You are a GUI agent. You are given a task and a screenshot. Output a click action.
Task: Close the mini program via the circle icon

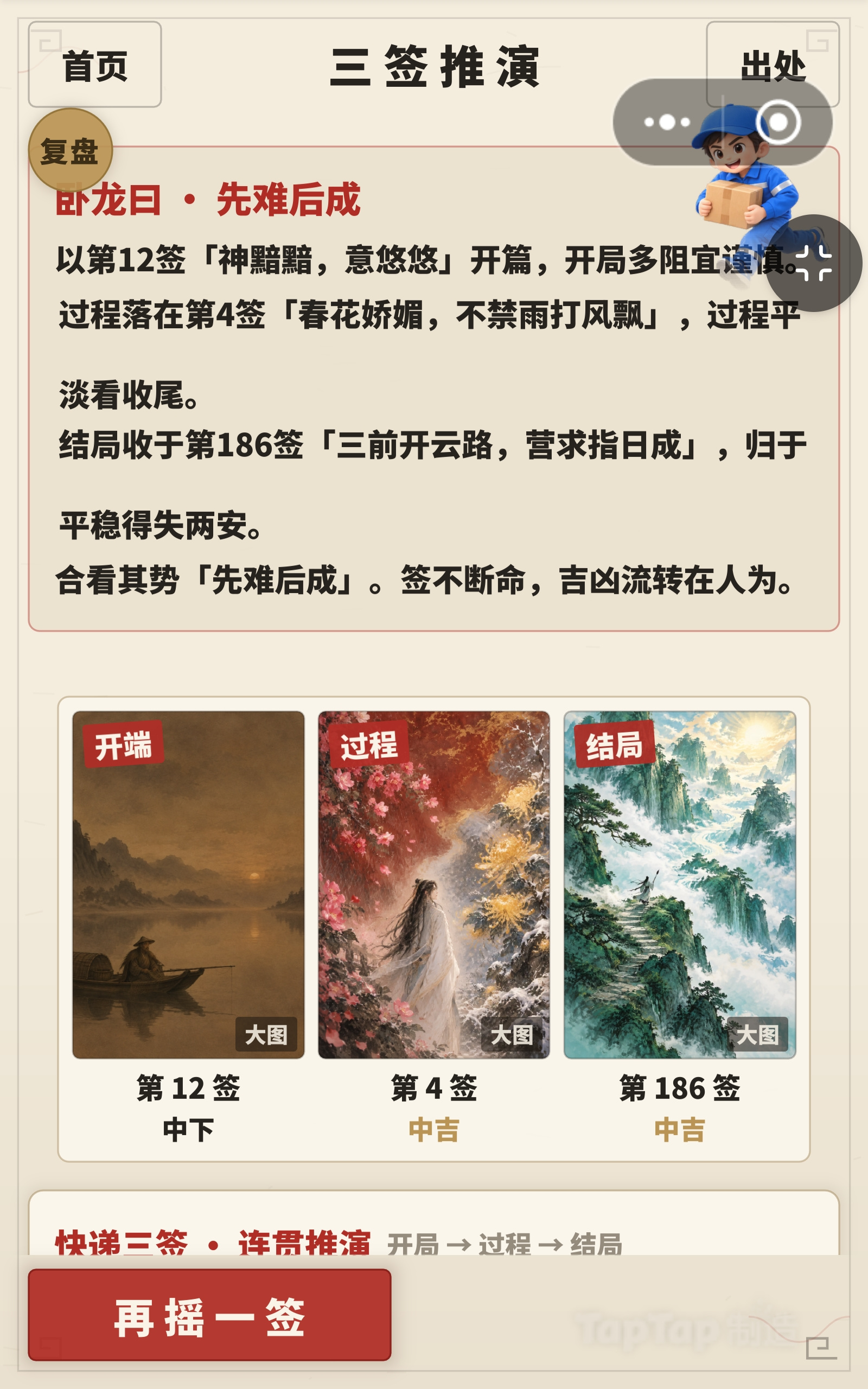pos(778,122)
